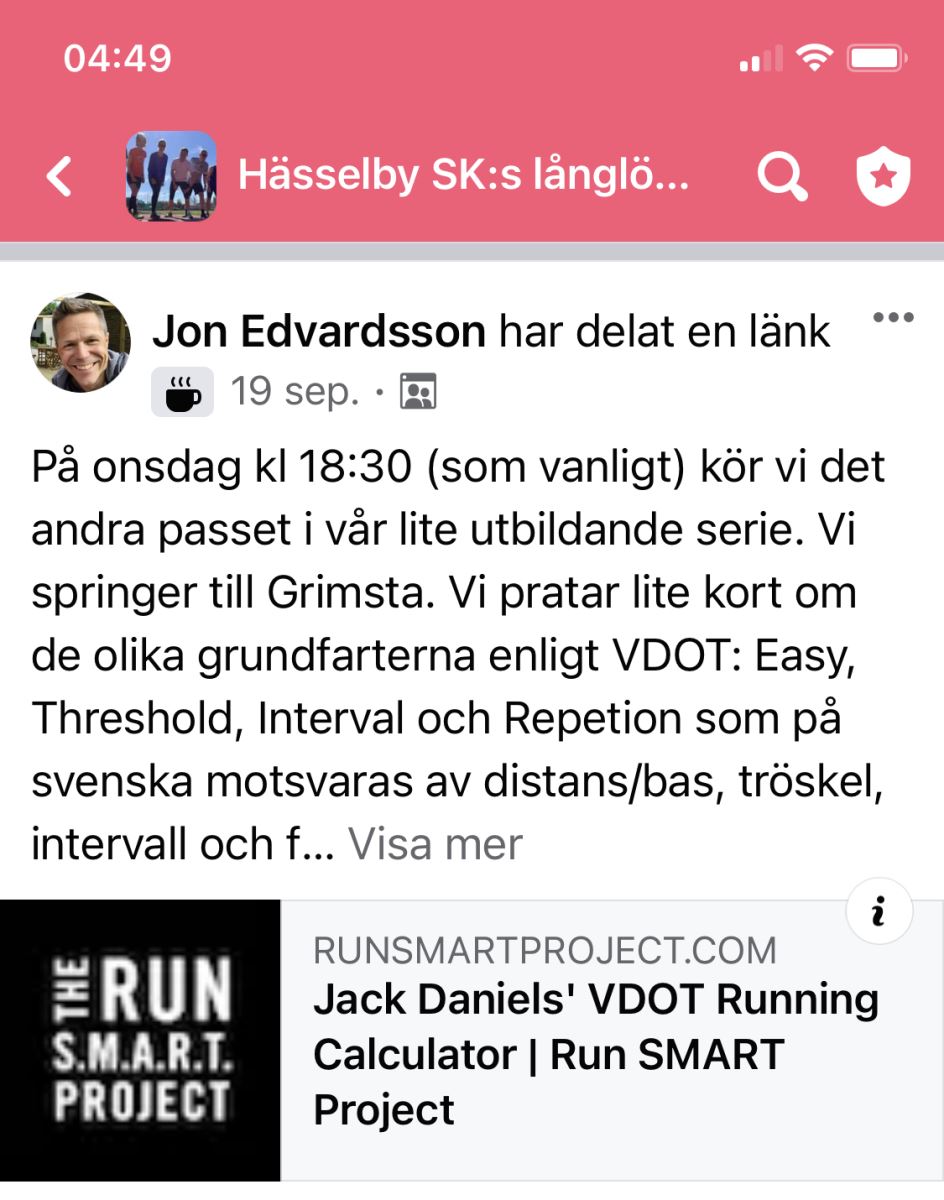The image size is (944, 1200).
Task: Expand post text with Visa mer
Action: [435, 845]
